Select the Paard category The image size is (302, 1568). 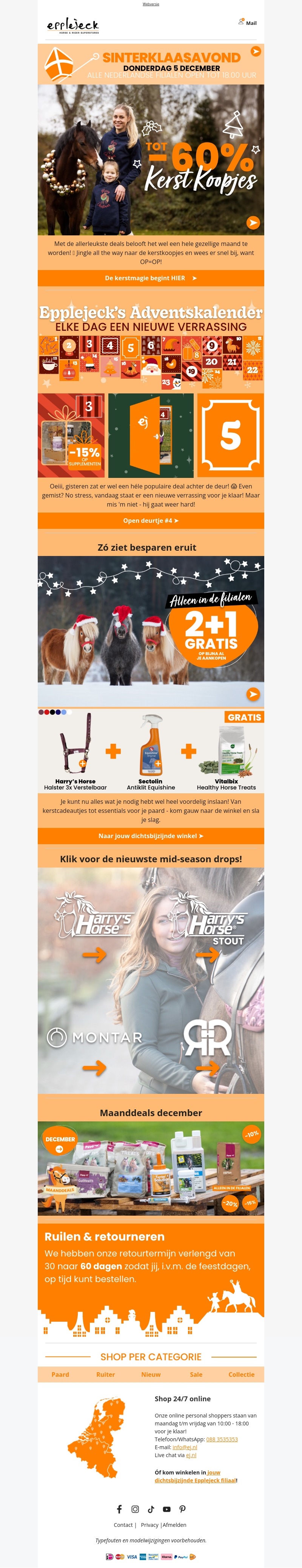[x=60, y=1374]
